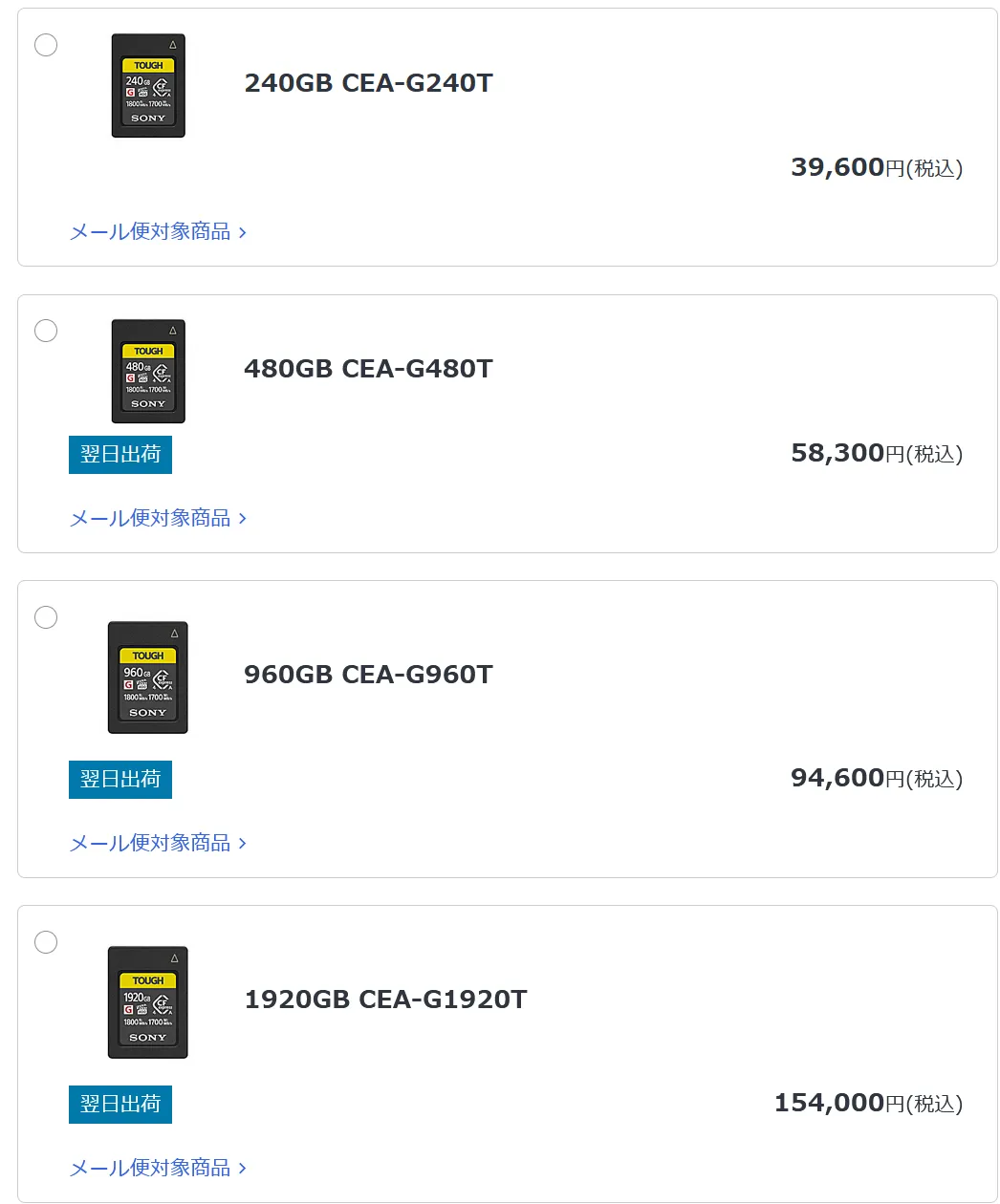
Task: Choose the 960GB CEA-G960T radio option
Action: click(x=46, y=617)
